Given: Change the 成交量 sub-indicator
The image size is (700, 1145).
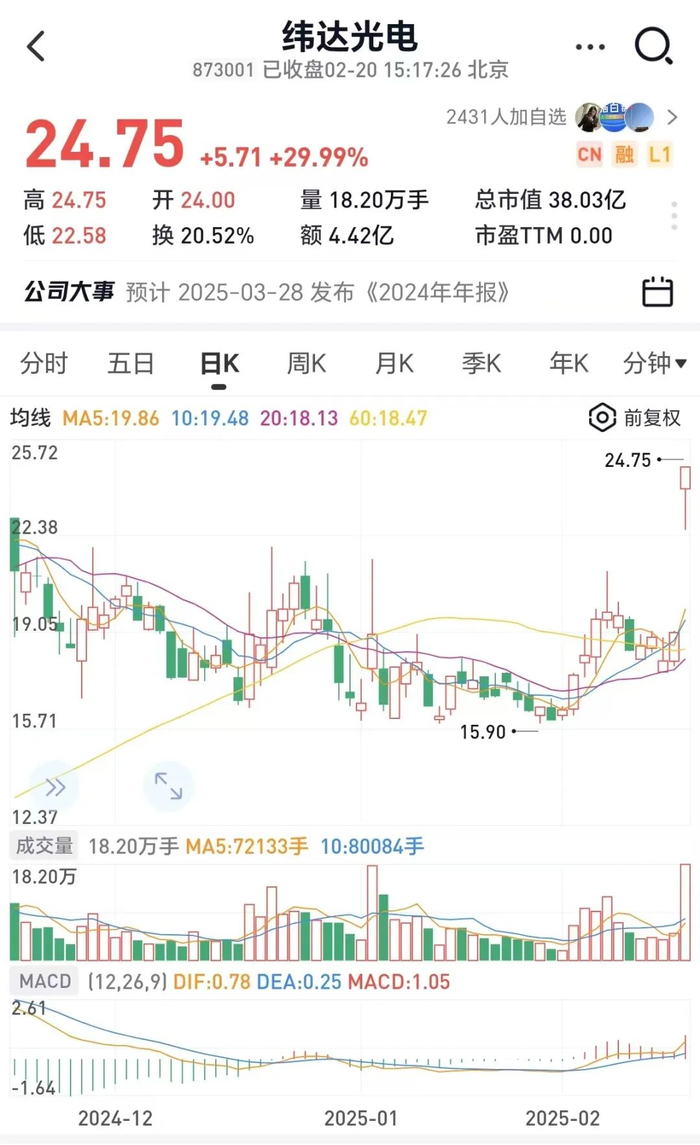Looking at the screenshot, I should tap(44, 846).
